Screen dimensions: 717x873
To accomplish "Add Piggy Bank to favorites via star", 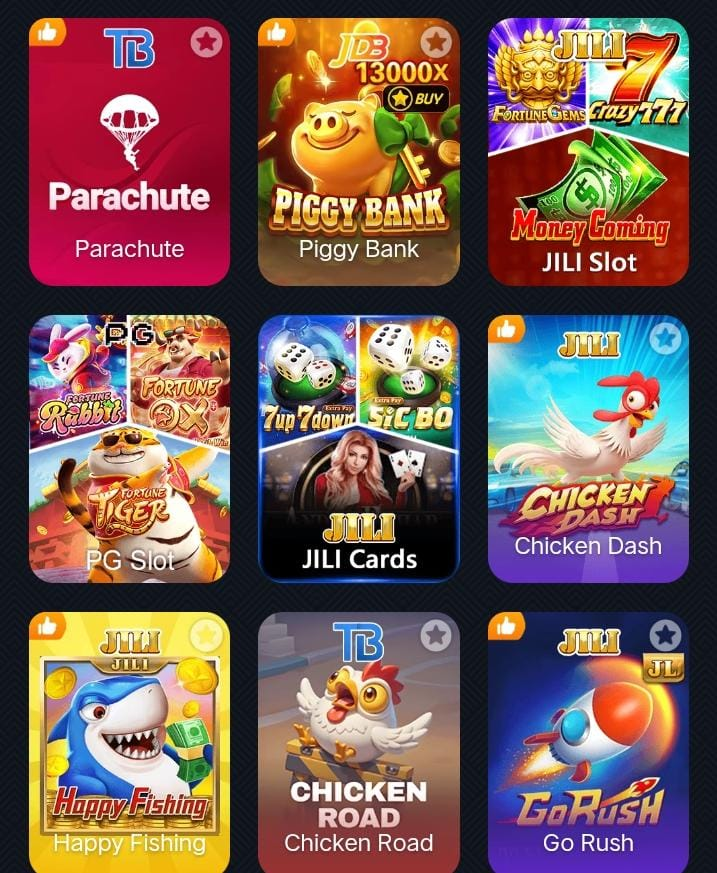I will click(435, 42).
